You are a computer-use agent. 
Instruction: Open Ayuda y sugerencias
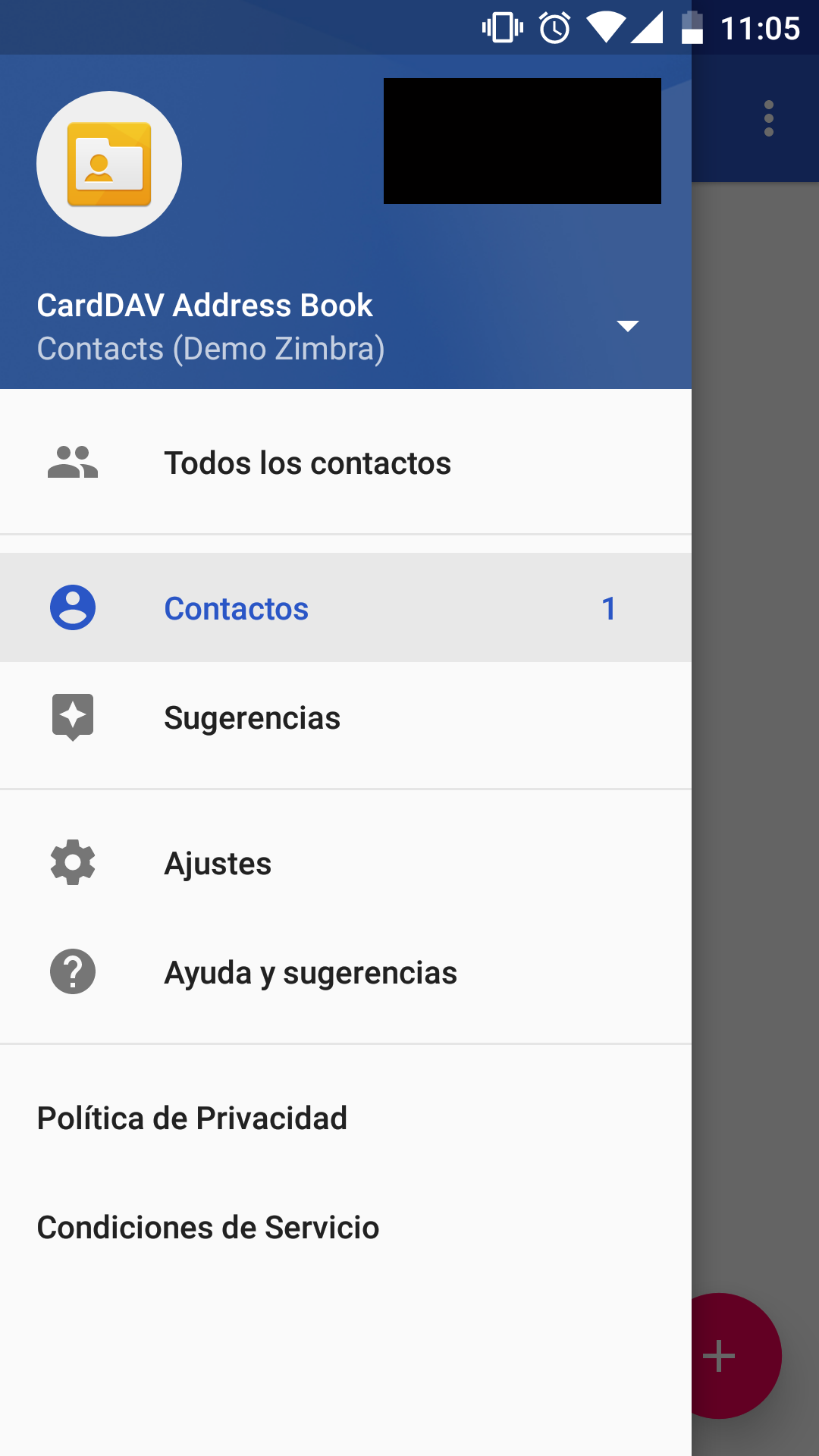[x=346, y=972]
